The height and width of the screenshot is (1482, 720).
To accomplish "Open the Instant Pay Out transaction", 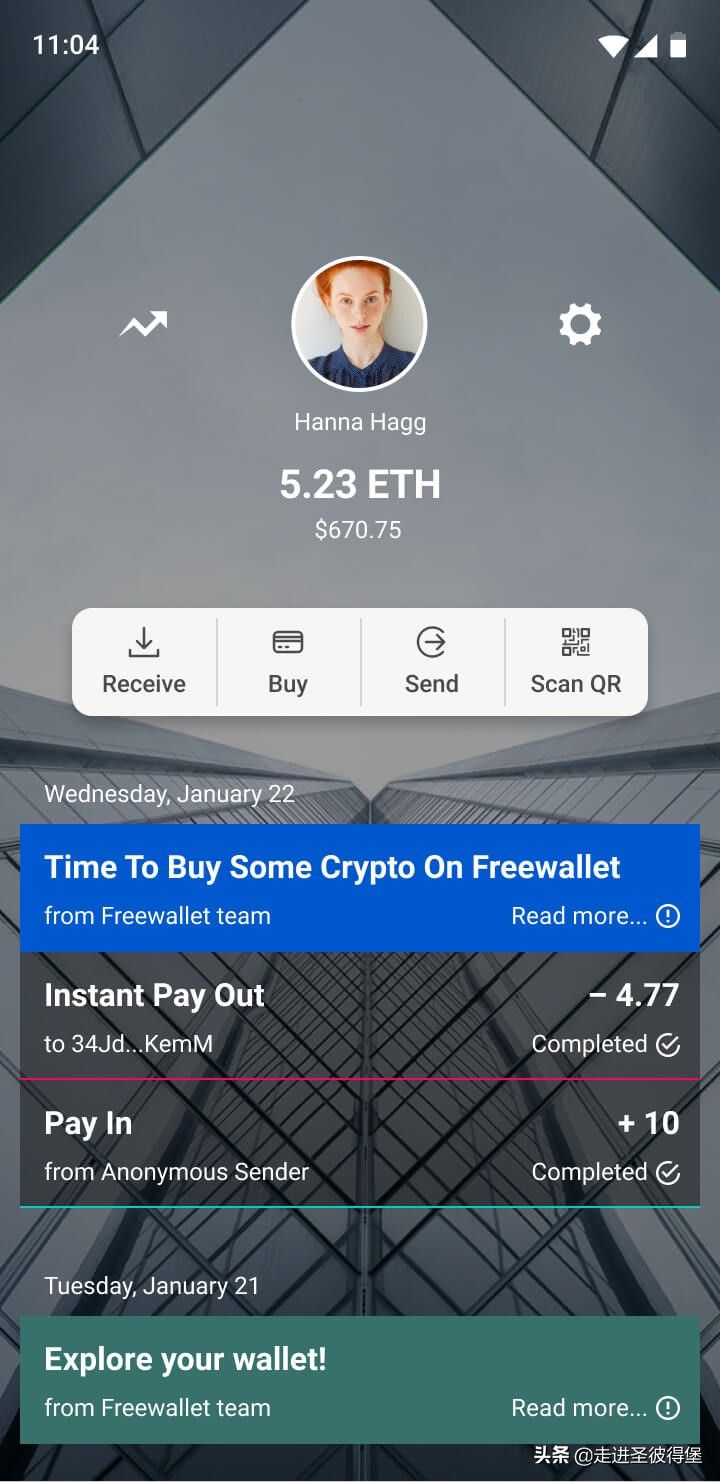I will point(360,1016).
